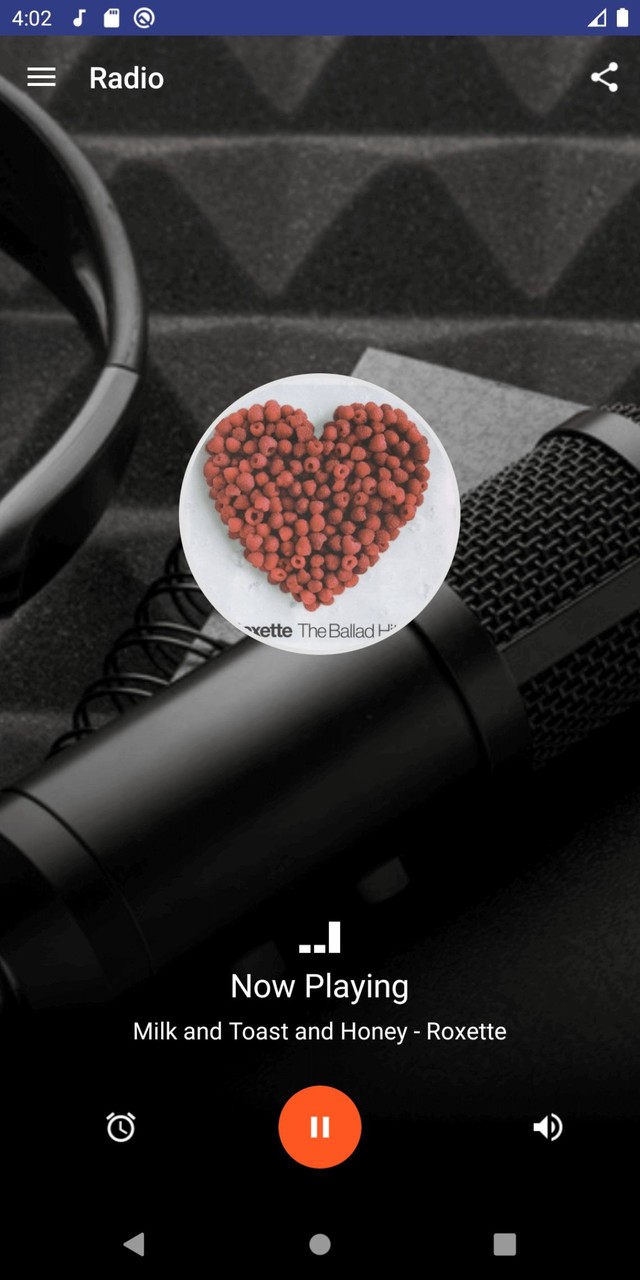Set a sleep timer alarm
Viewport: 640px width, 1280px height.
click(121, 1127)
